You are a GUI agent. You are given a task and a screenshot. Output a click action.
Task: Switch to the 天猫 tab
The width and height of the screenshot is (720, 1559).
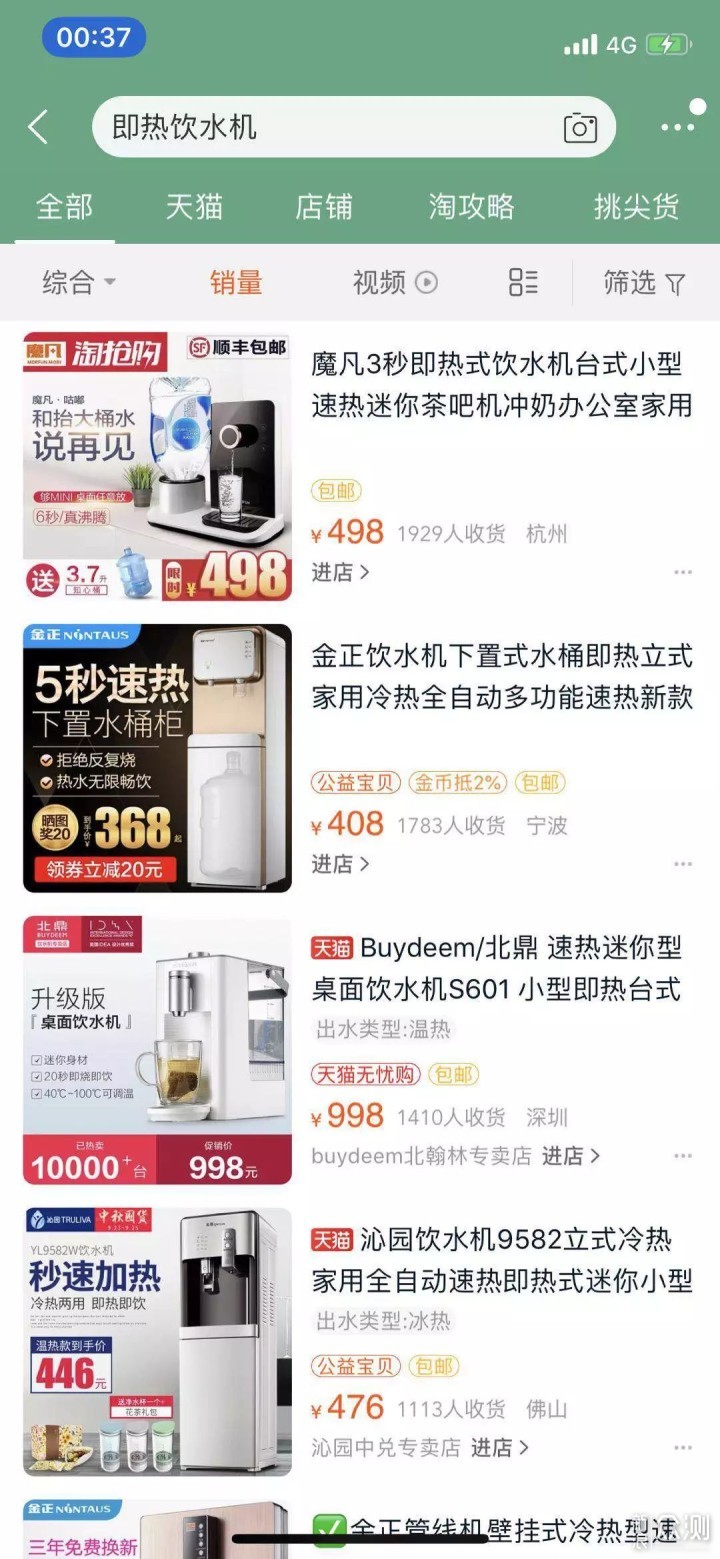[194, 207]
